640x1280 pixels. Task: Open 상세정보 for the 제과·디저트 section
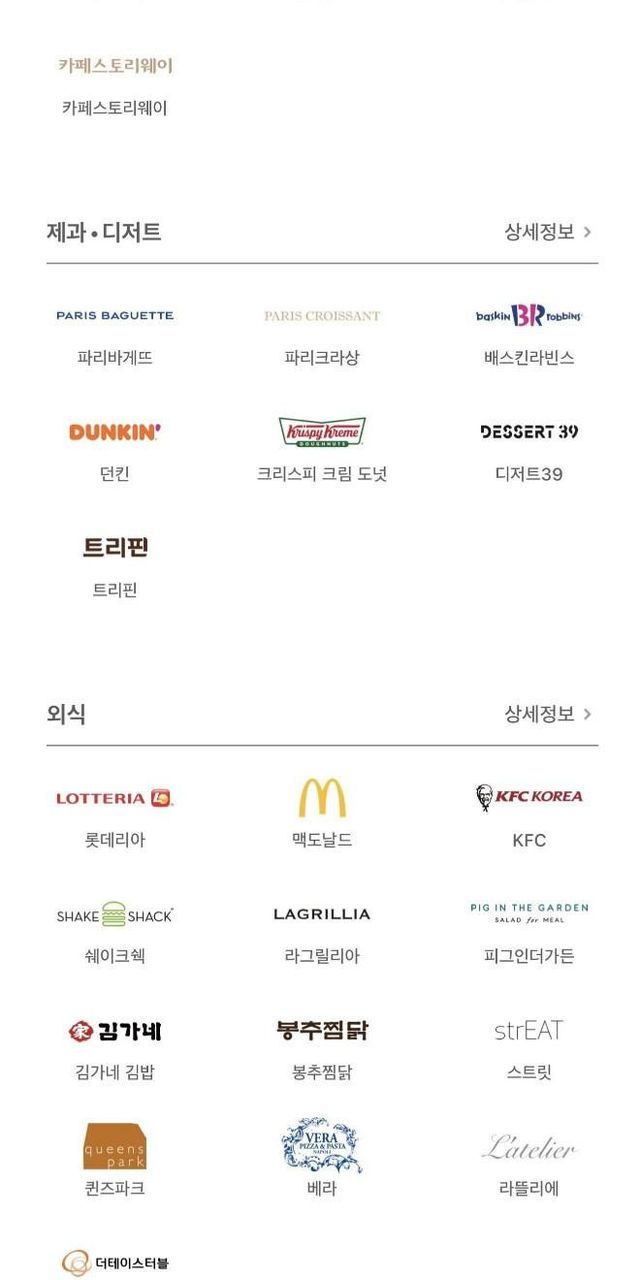(x=547, y=232)
